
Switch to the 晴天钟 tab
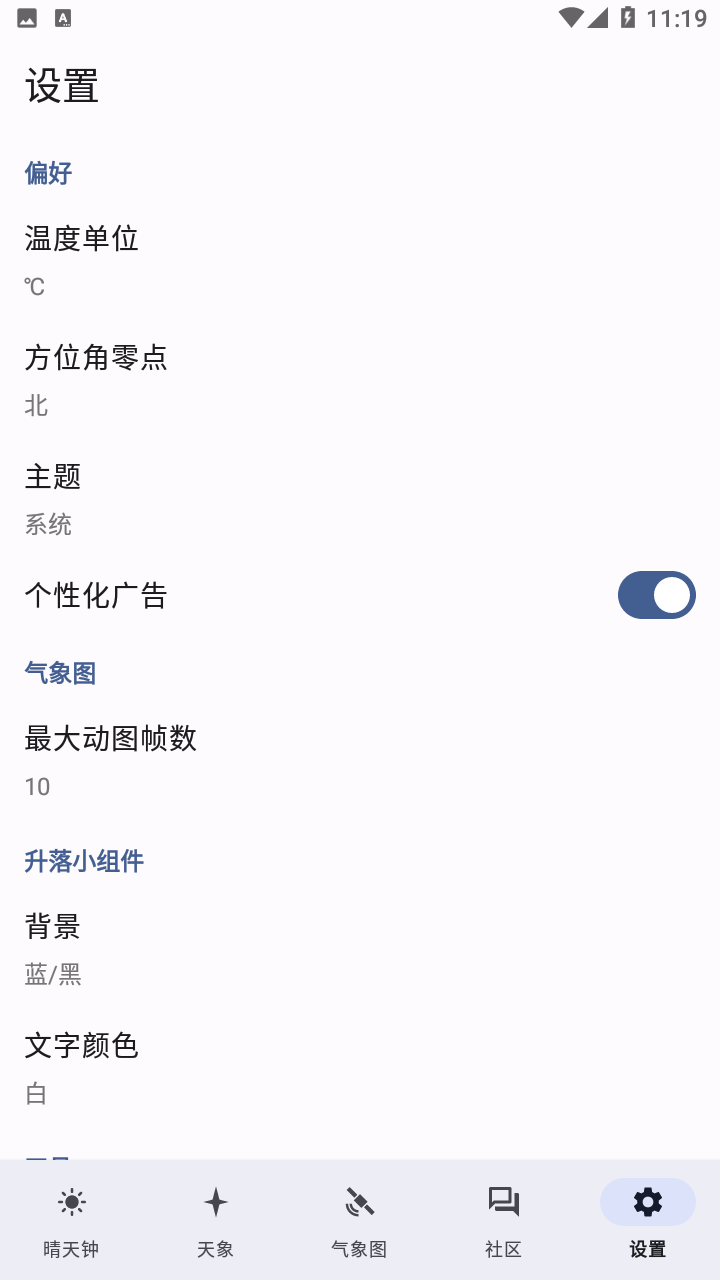71,1220
